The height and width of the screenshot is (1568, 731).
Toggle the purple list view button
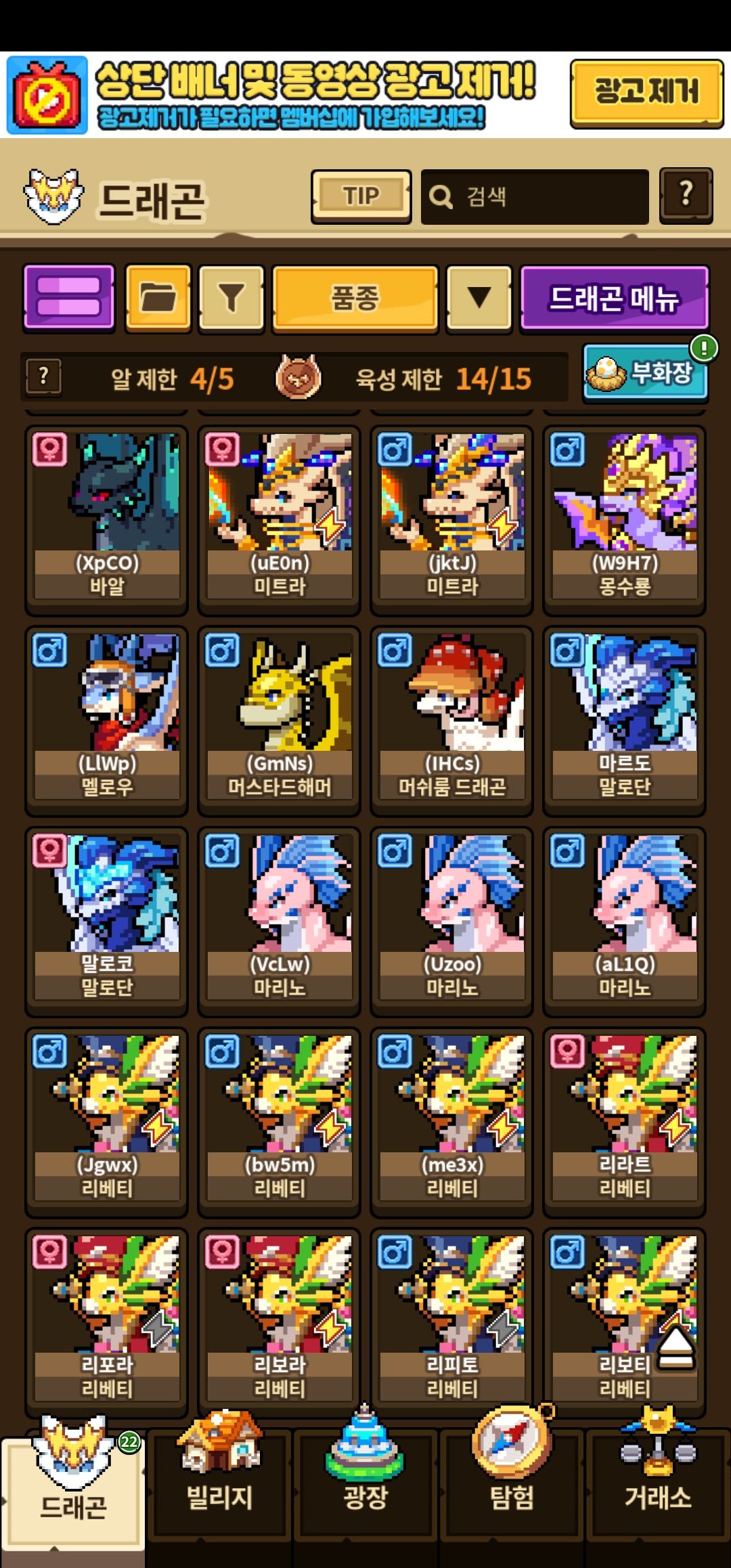pyautogui.click(x=69, y=298)
